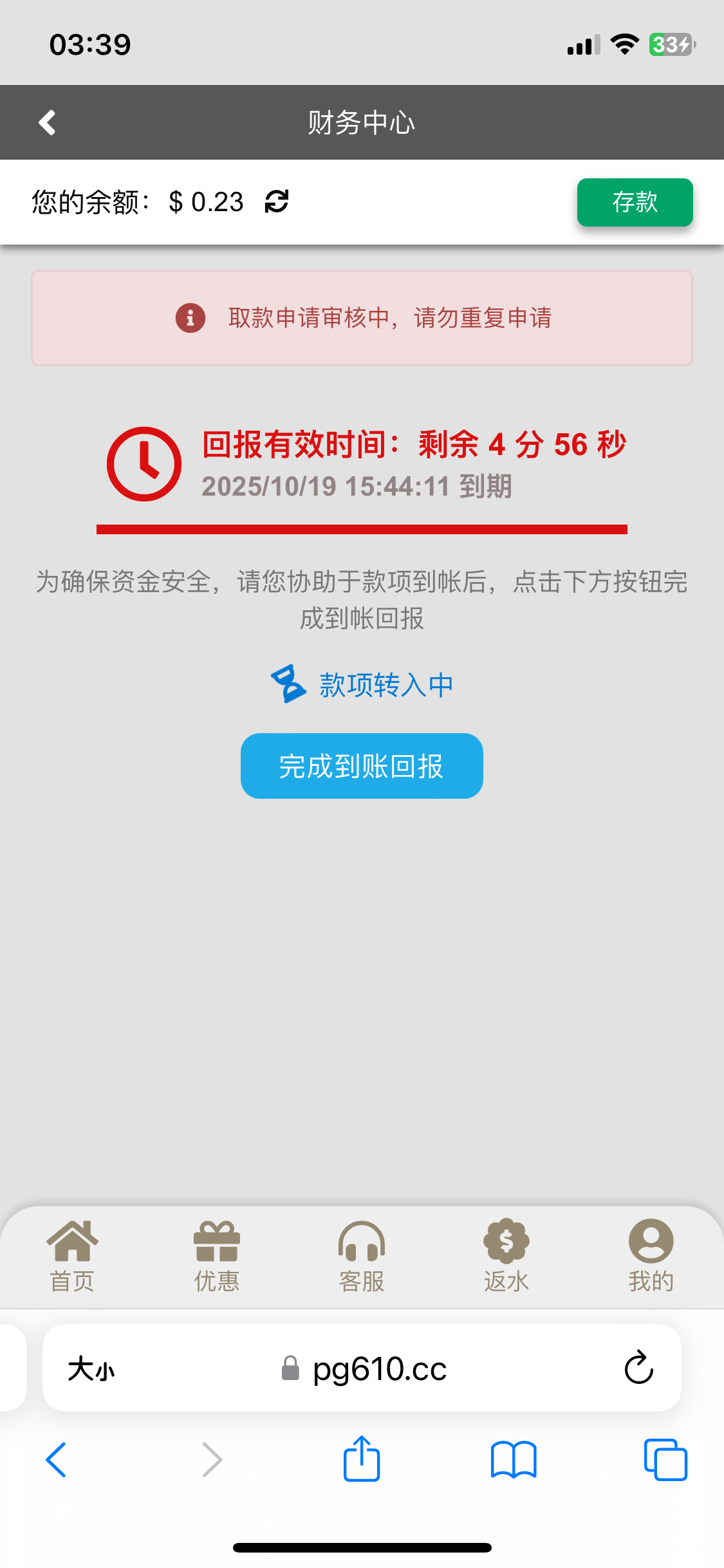The height and width of the screenshot is (1568, 724).
Task: Refresh balance with the circular arrows icon
Action: tap(275, 201)
